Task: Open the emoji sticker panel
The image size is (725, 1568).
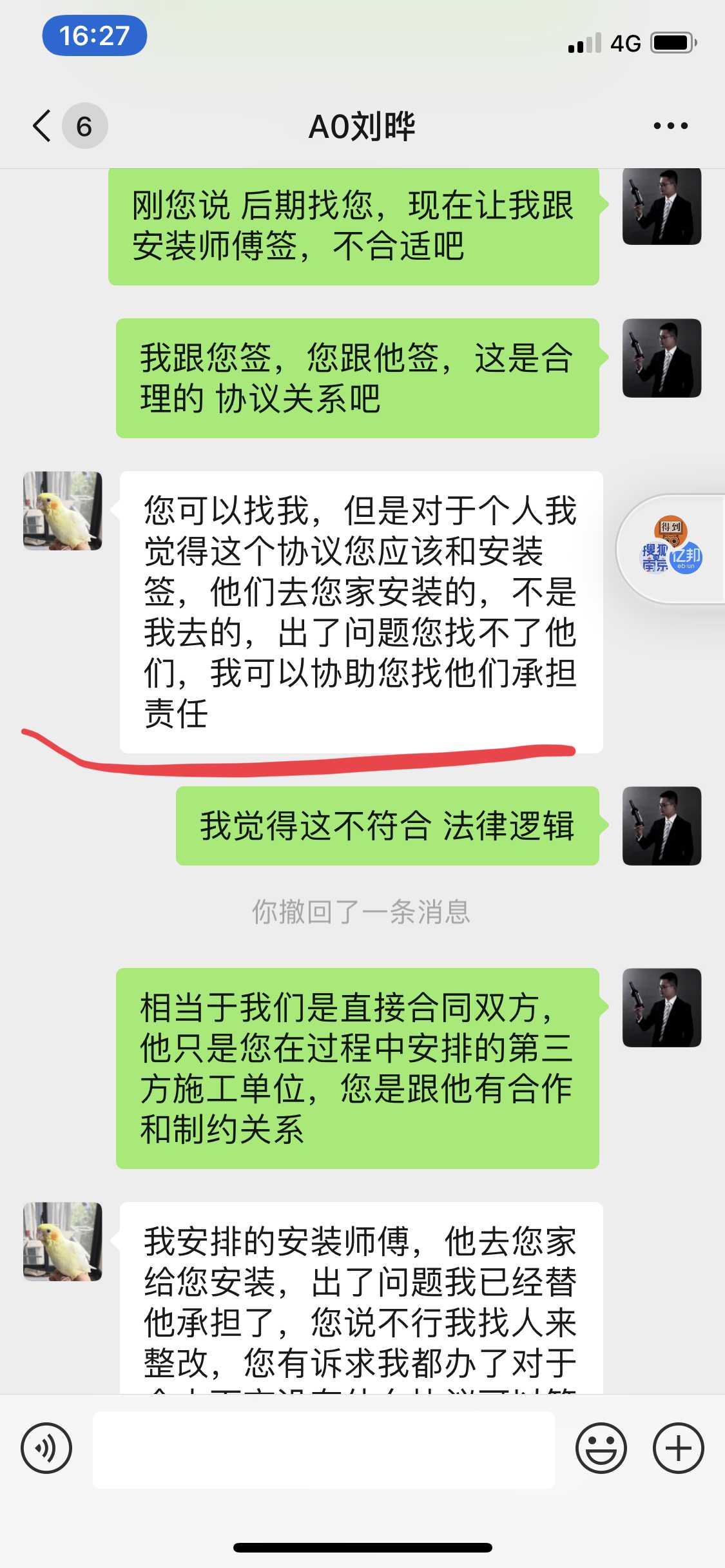Action: pos(601,1448)
